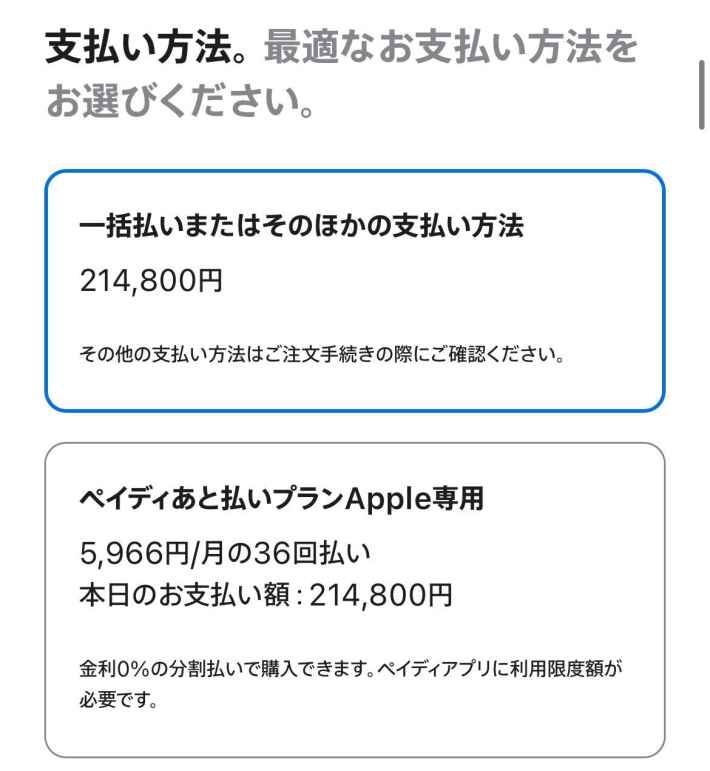710x771 pixels.
Task: Select the 一括払いまたはそのほかの支払い方法 option
Action: click(x=354, y=290)
